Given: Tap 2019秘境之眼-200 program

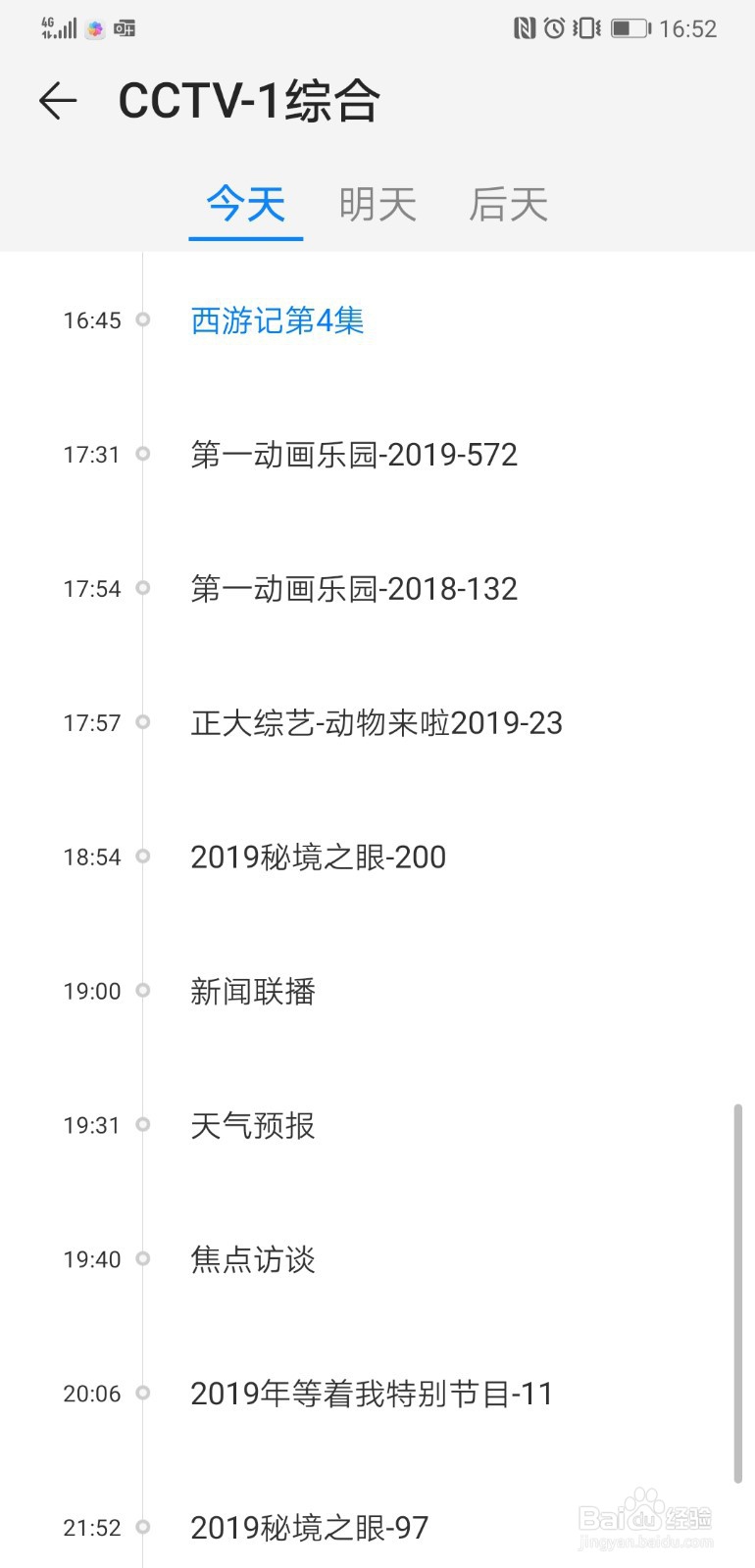Looking at the screenshot, I should point(318,857).
